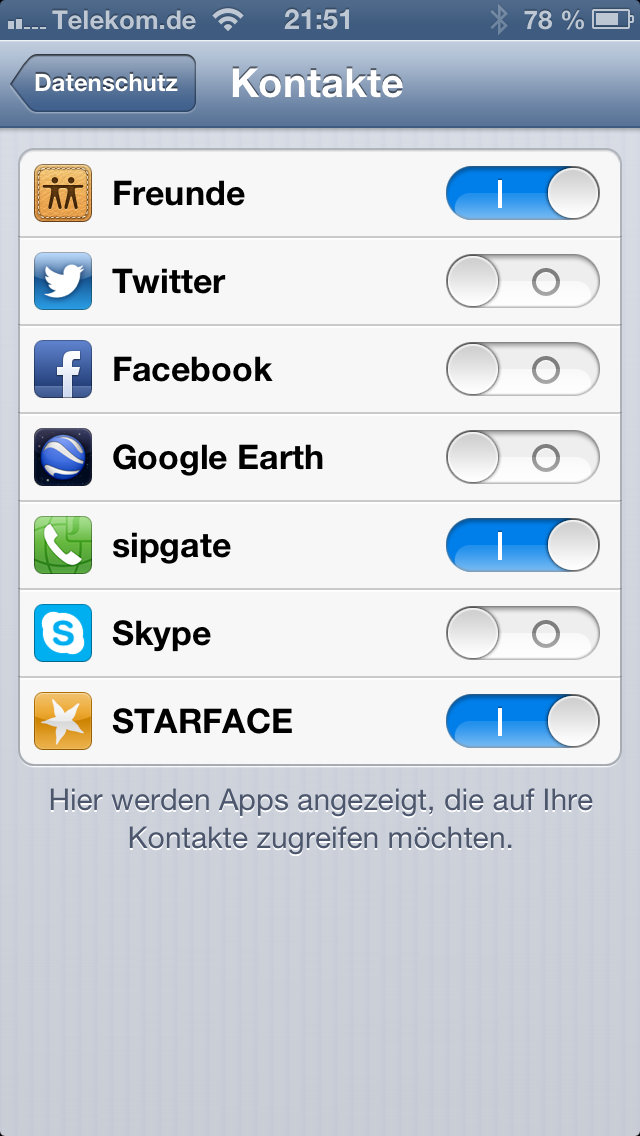Switch on the Google Earth toggle
640x1136 pixels.
(x=523, y=457)
